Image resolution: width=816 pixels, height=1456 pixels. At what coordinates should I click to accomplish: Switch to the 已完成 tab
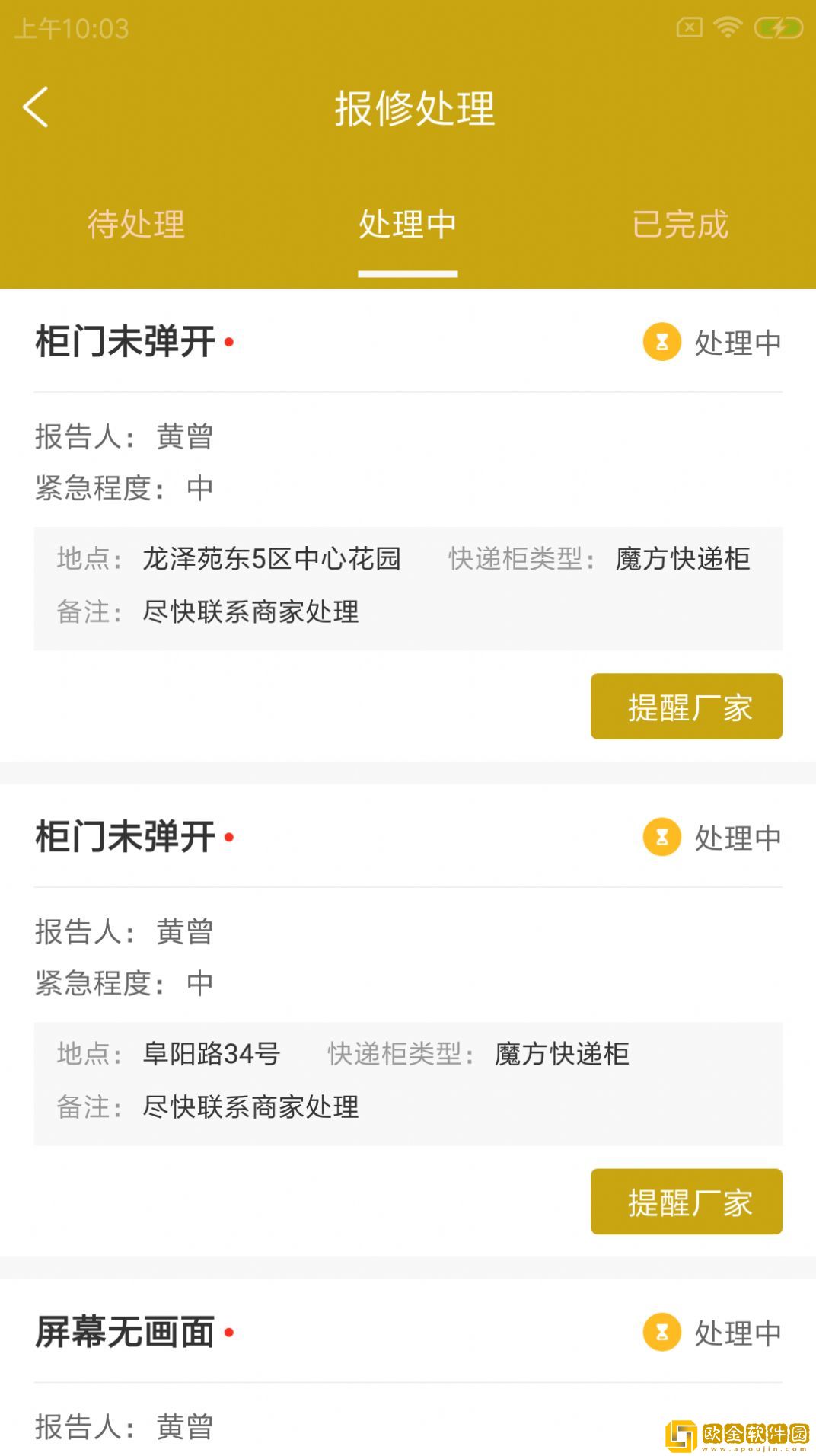[x=681, y=225]
